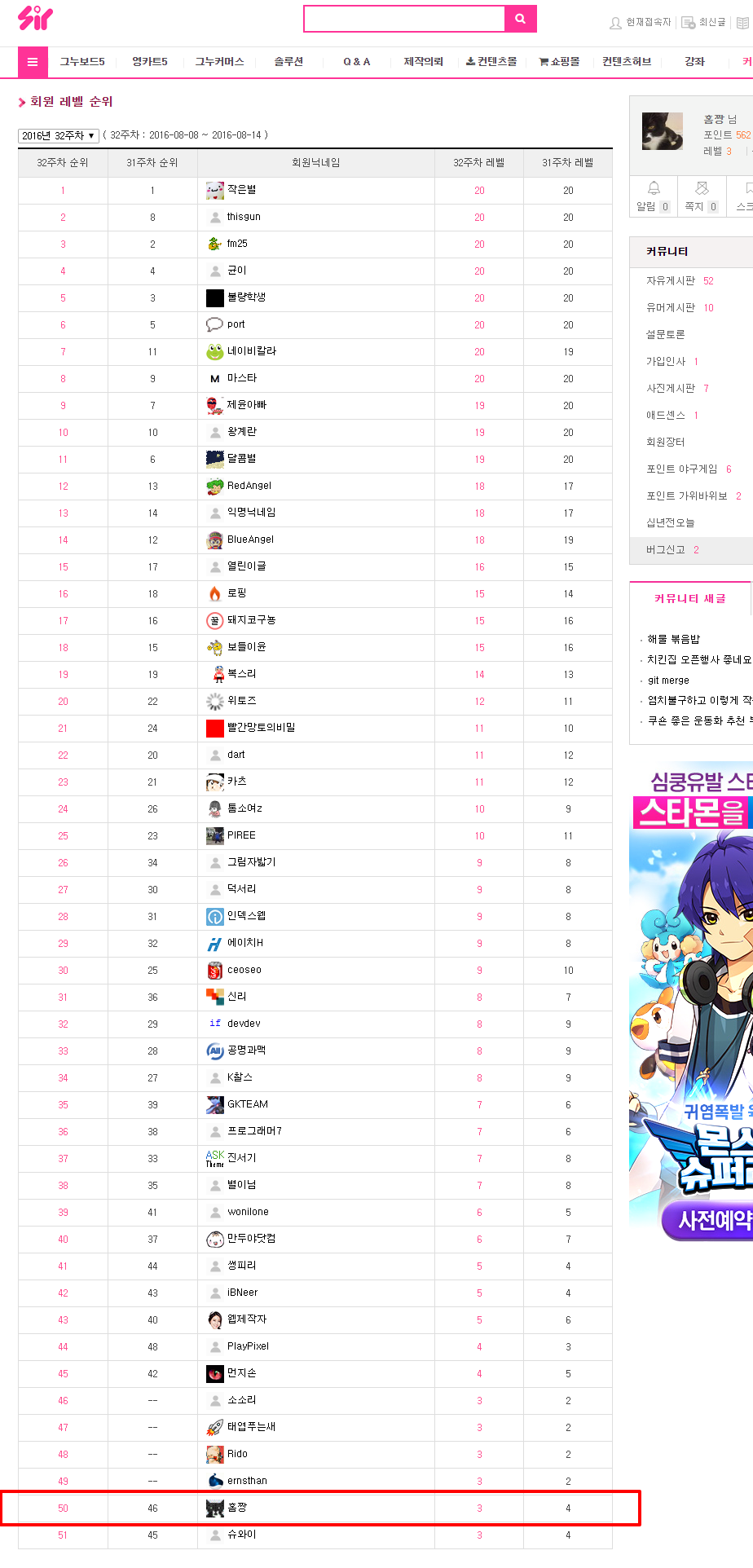The height and width of the screenshot is (1568, 753).
Task: Open 알림 notifications in the profile box
Action: pyautogui.click(x=653, y=197)
